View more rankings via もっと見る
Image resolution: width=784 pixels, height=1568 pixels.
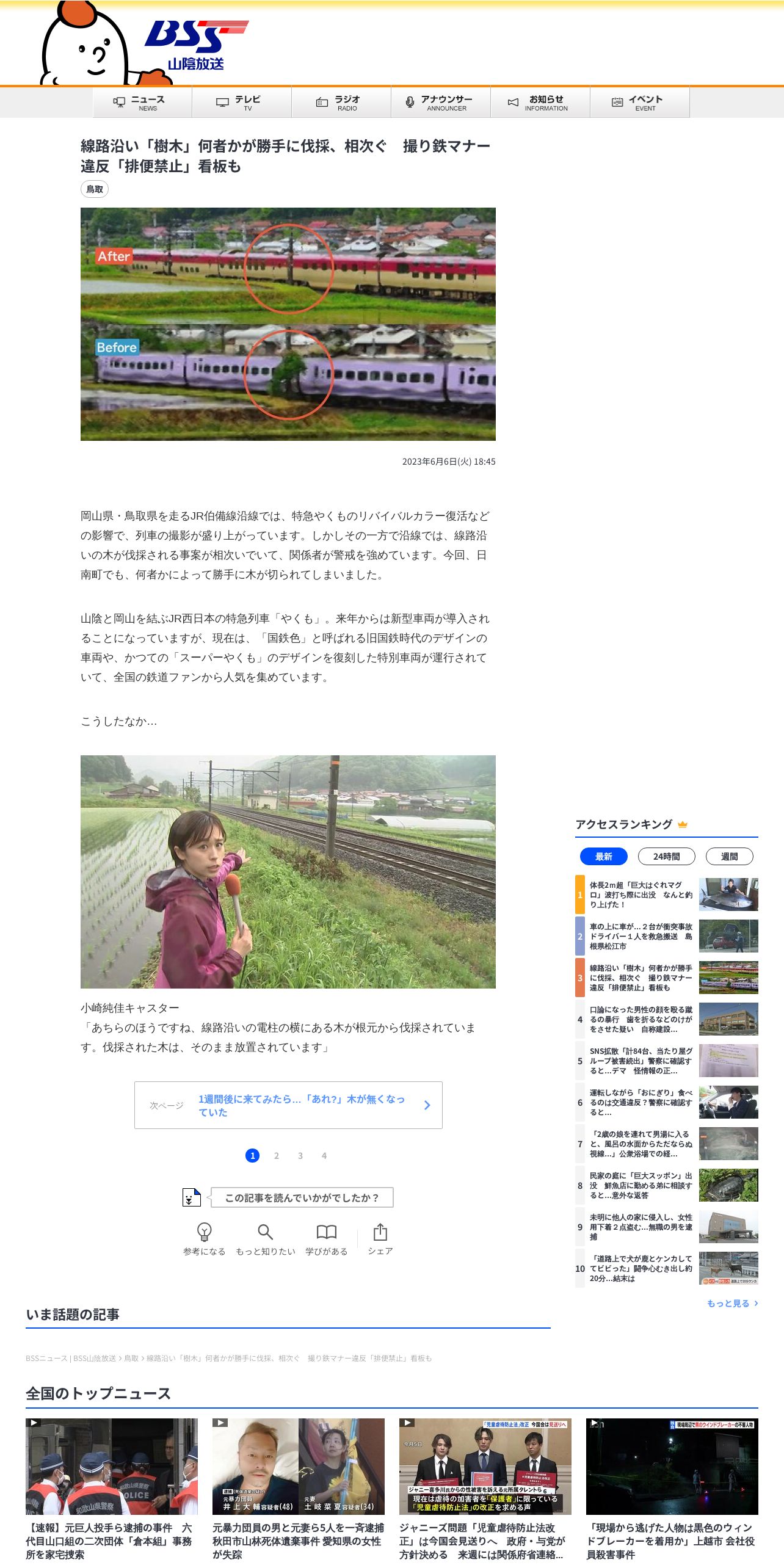click(x=731, y=1303)
